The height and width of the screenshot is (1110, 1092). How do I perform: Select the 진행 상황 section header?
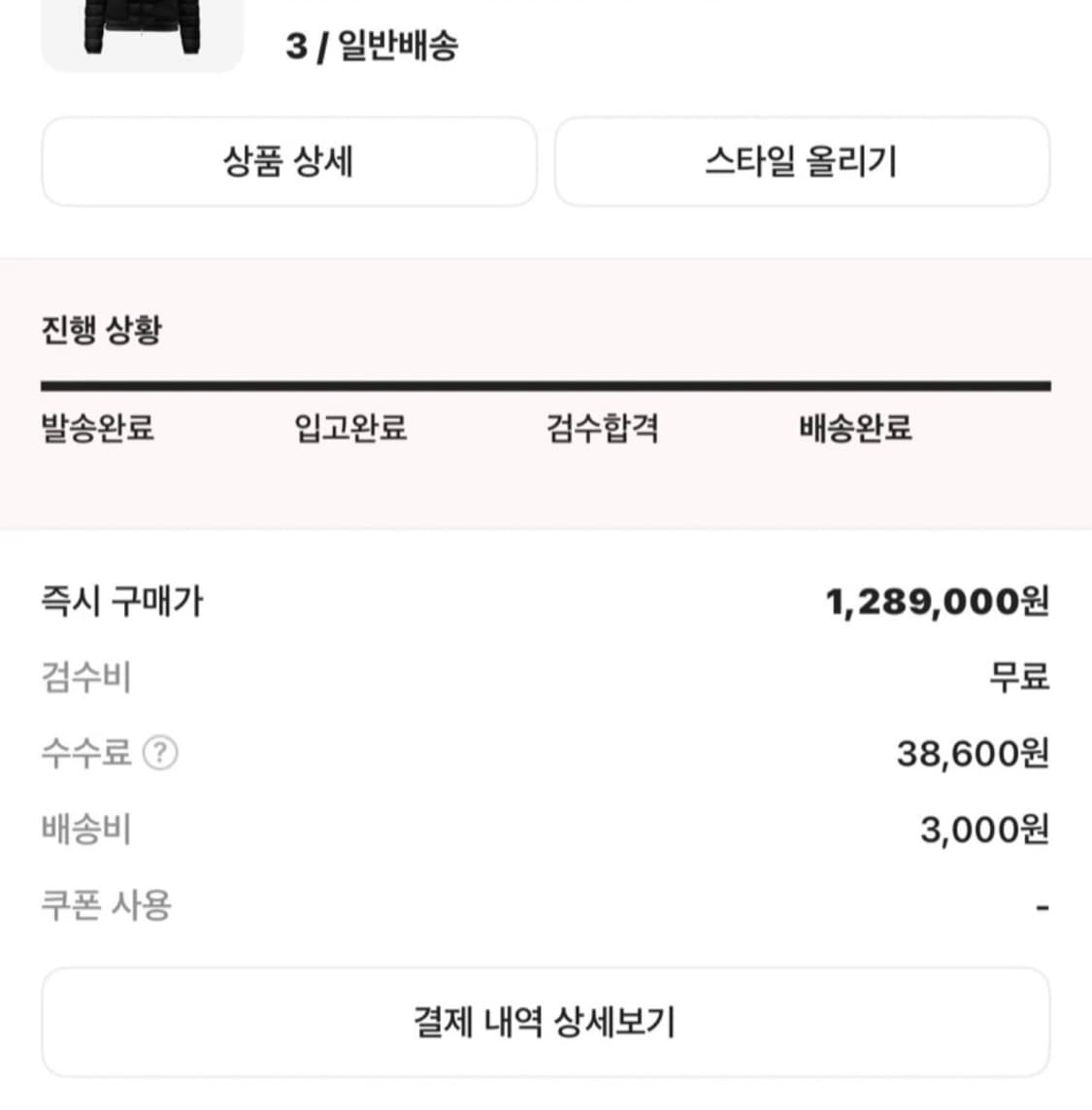95,330
